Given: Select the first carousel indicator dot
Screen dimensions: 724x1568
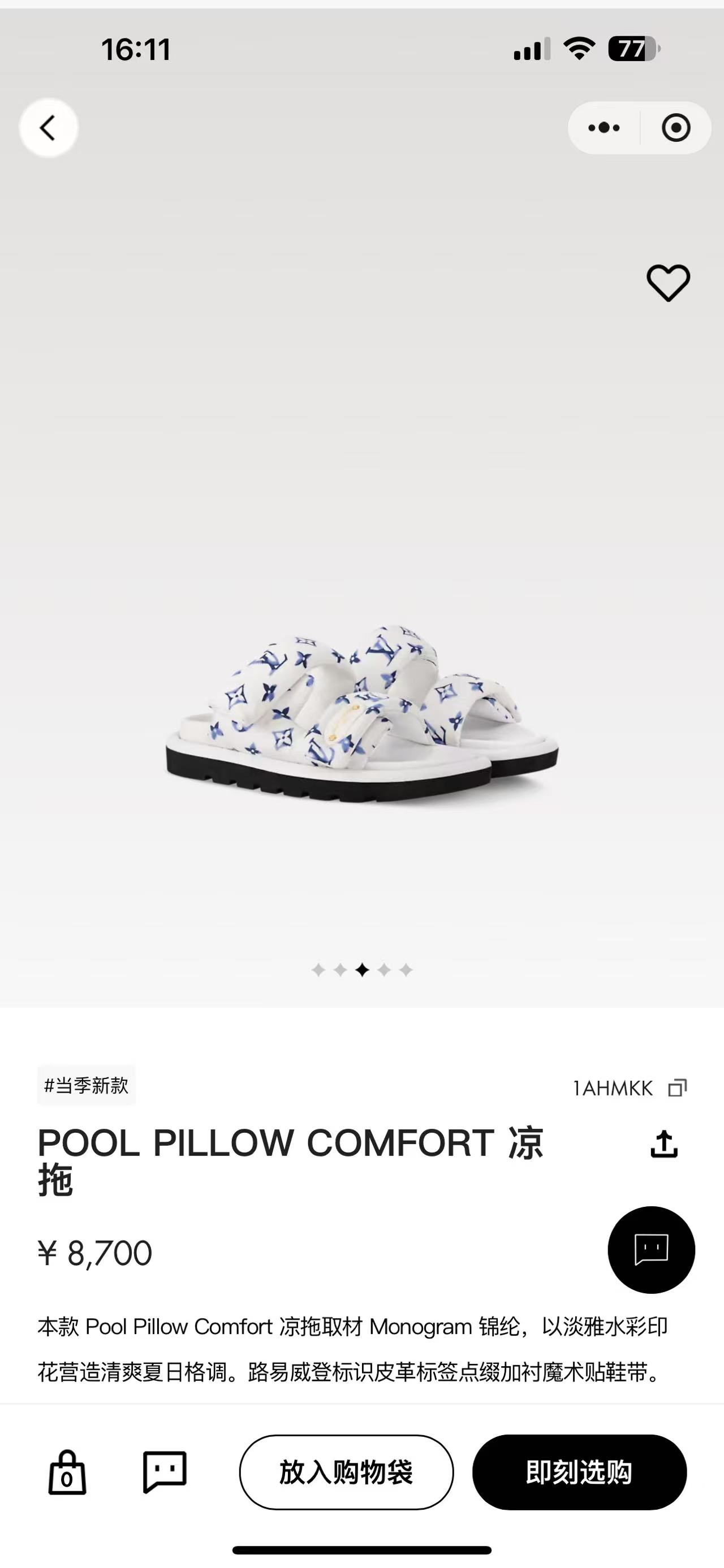Looking at the screenshot, I should (x=318, y=969).
